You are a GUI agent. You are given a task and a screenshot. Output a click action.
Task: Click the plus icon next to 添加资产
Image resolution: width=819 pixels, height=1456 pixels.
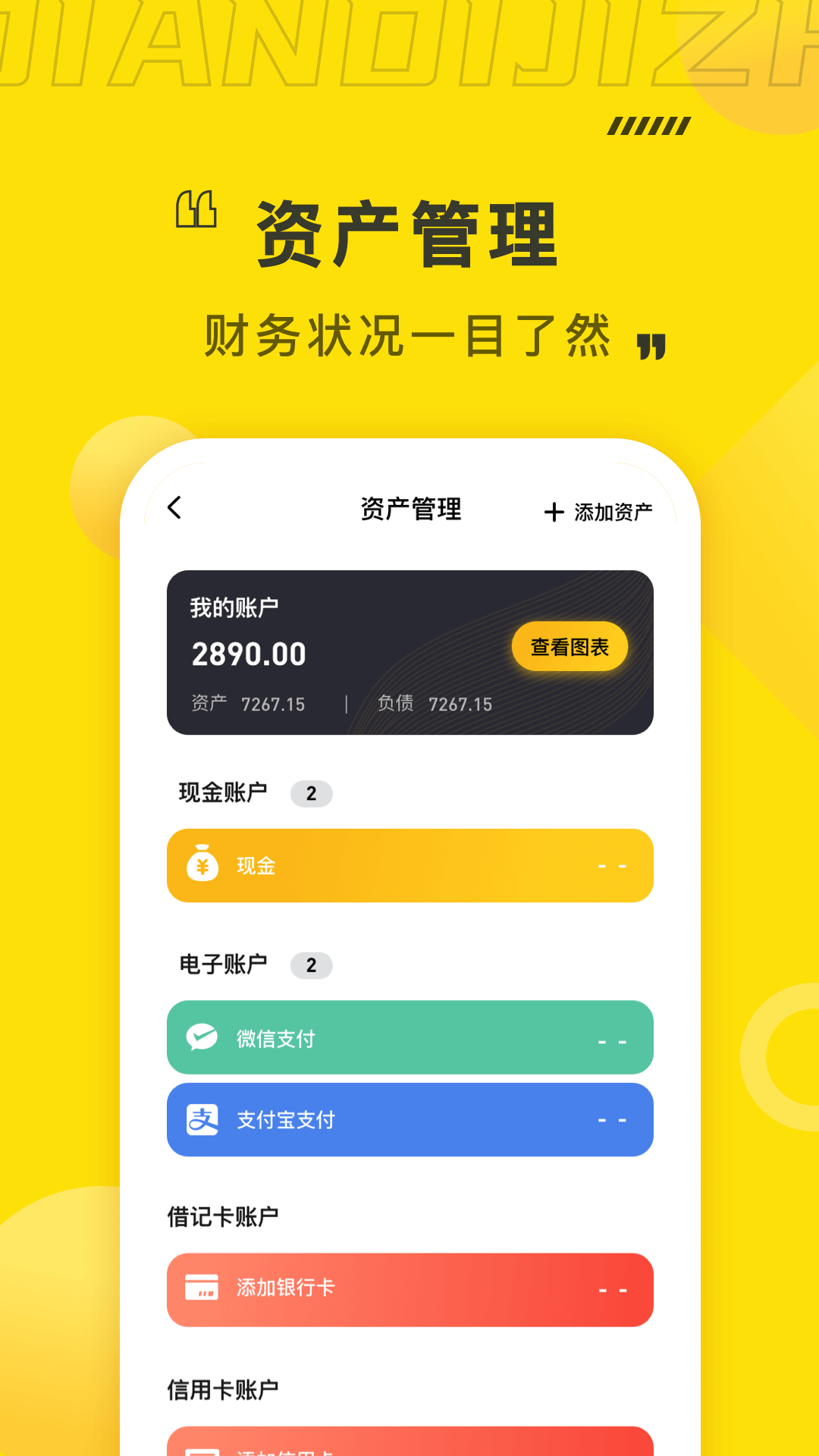(553, 510)
